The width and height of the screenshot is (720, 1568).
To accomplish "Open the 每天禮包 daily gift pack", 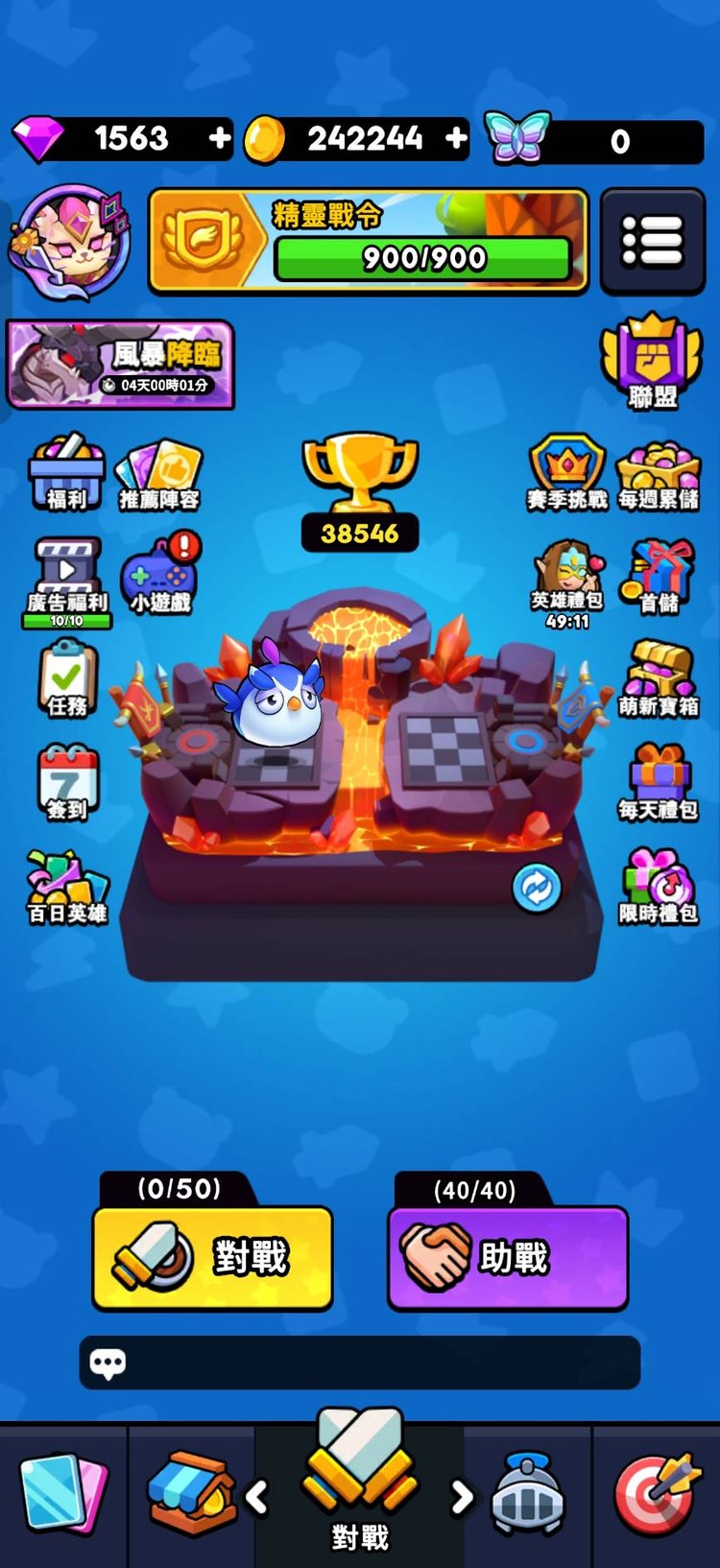I will click(x=659, y=783).
